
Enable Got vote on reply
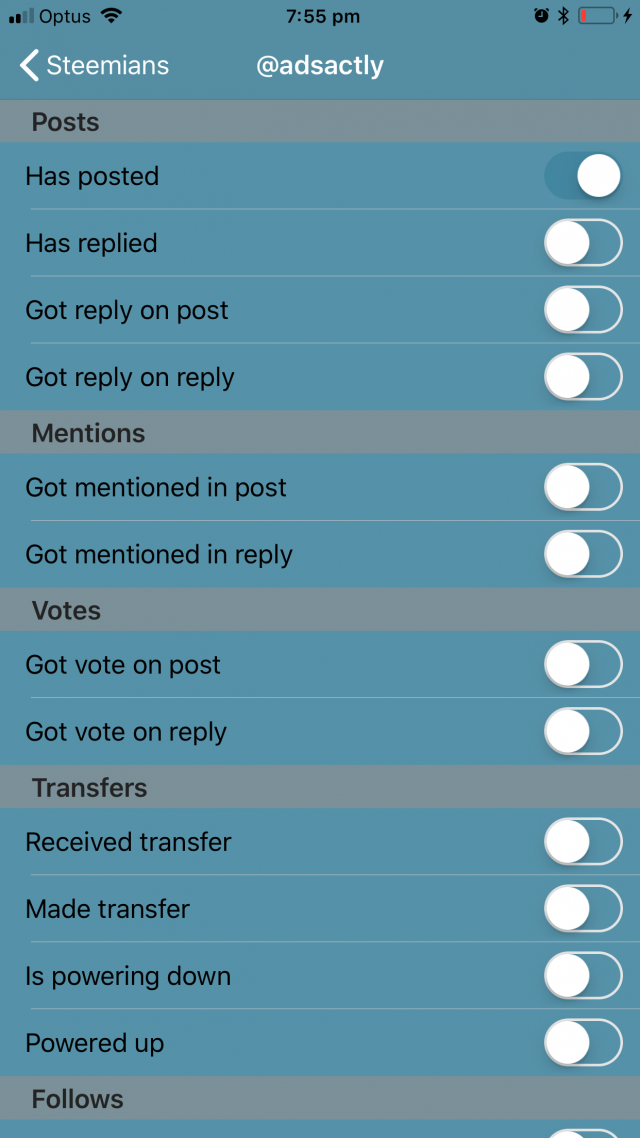pos(583,732)
